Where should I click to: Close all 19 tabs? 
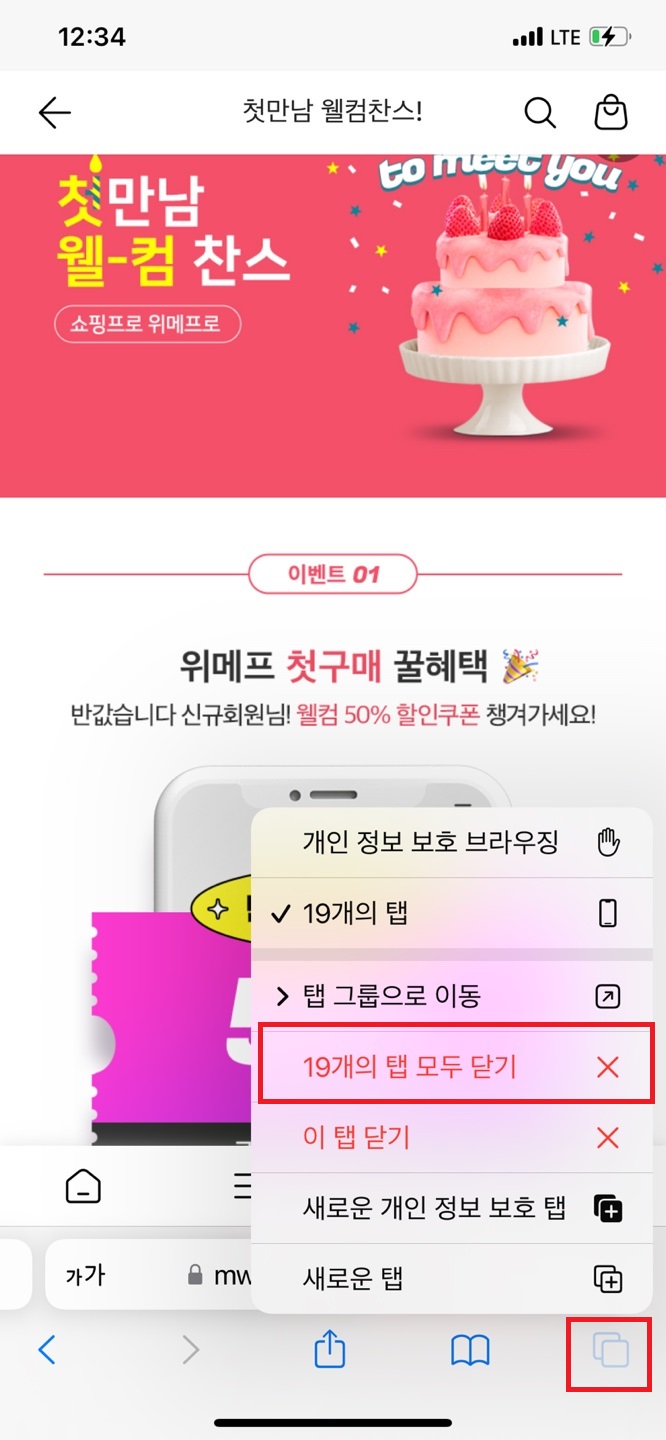tap(455, 1067)
